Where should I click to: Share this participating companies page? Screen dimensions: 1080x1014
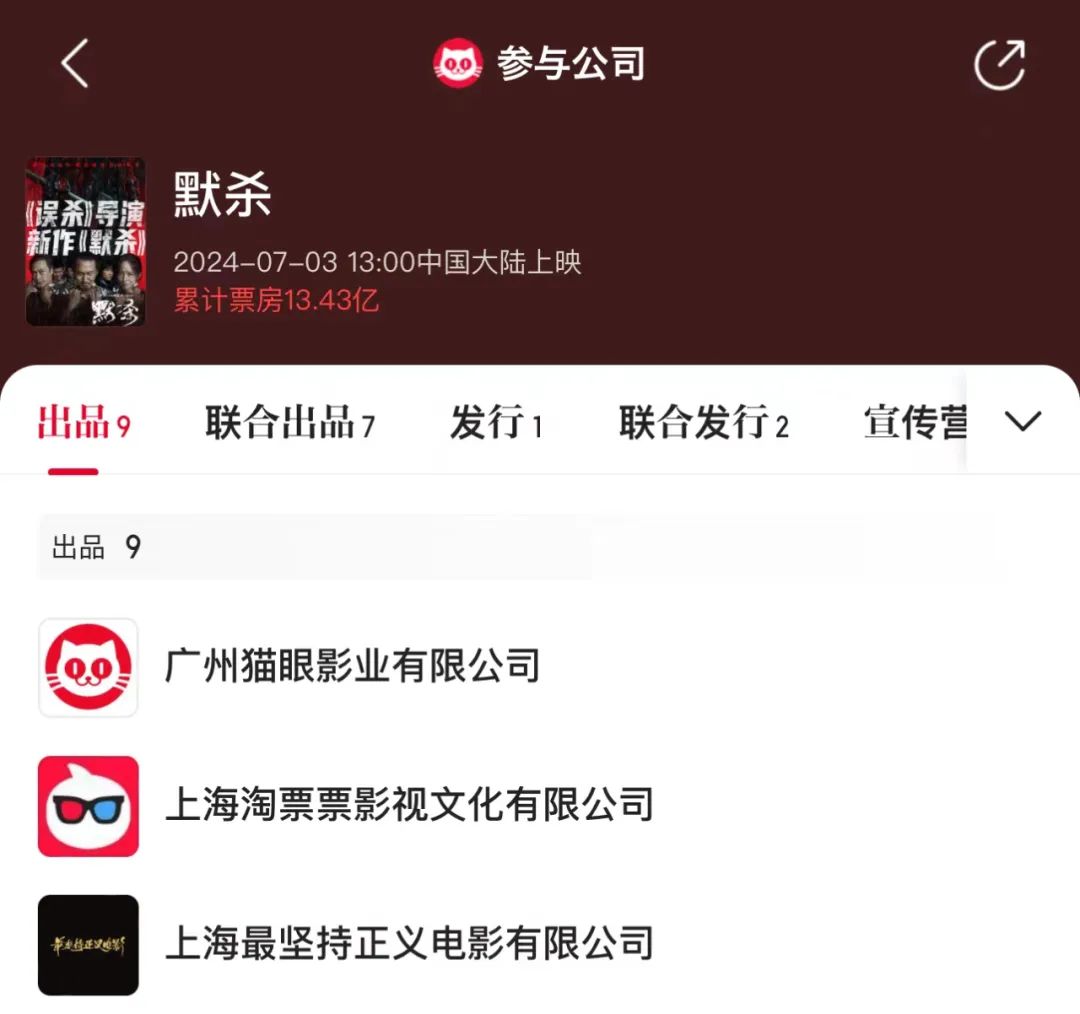click(999, 65)
